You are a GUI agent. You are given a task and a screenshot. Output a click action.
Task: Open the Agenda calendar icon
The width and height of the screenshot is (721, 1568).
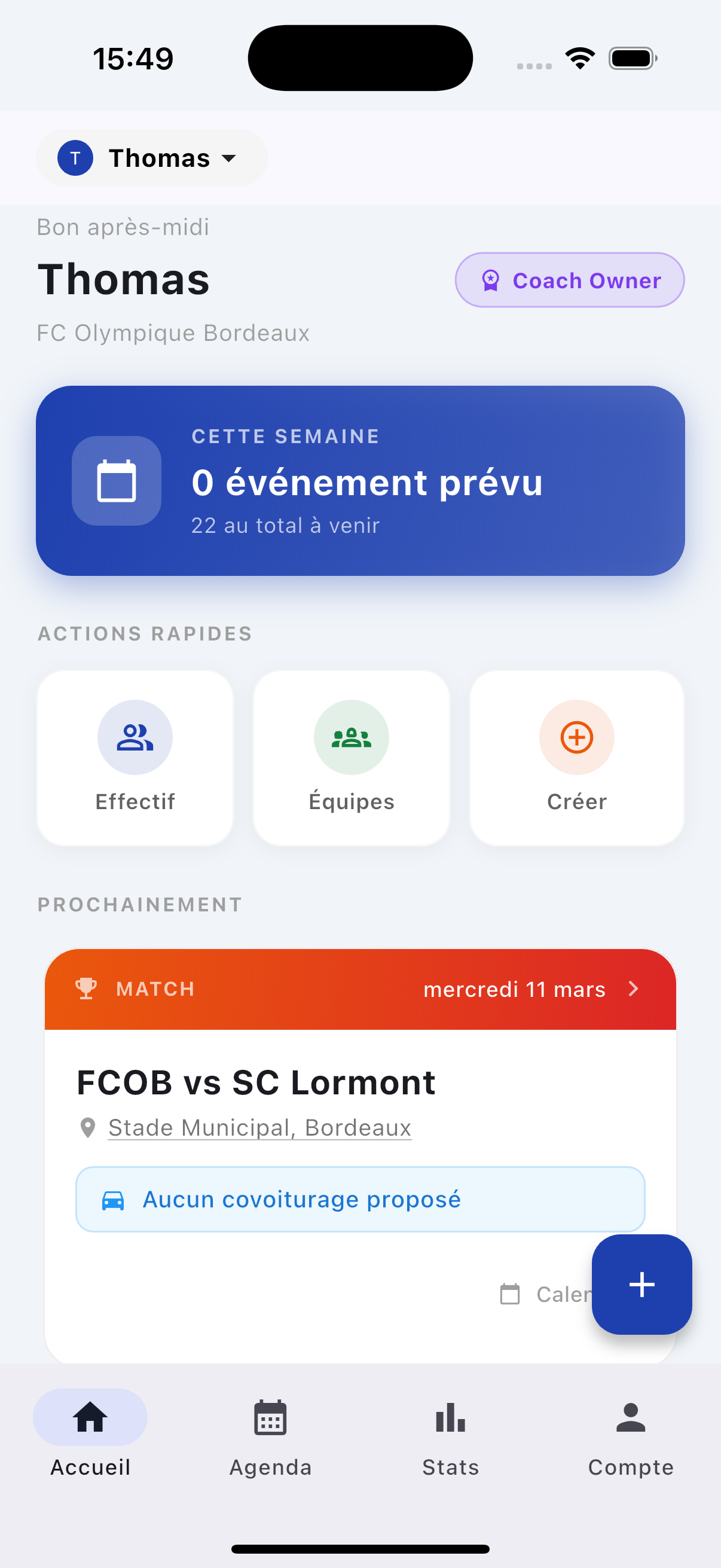[270, 1418]
